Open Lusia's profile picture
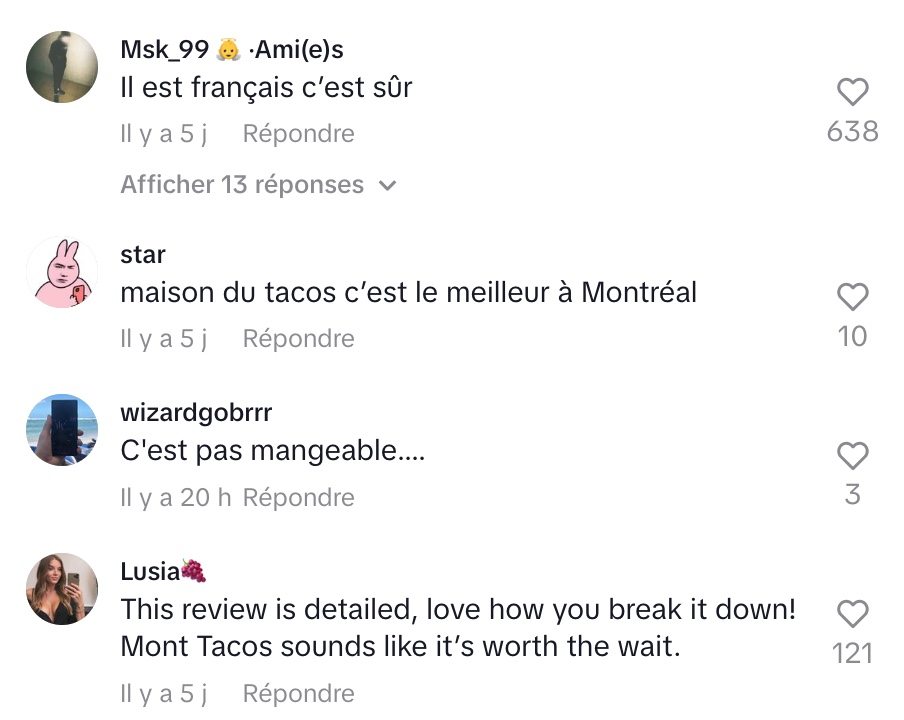The image size is (904, 720). [61, 589]
